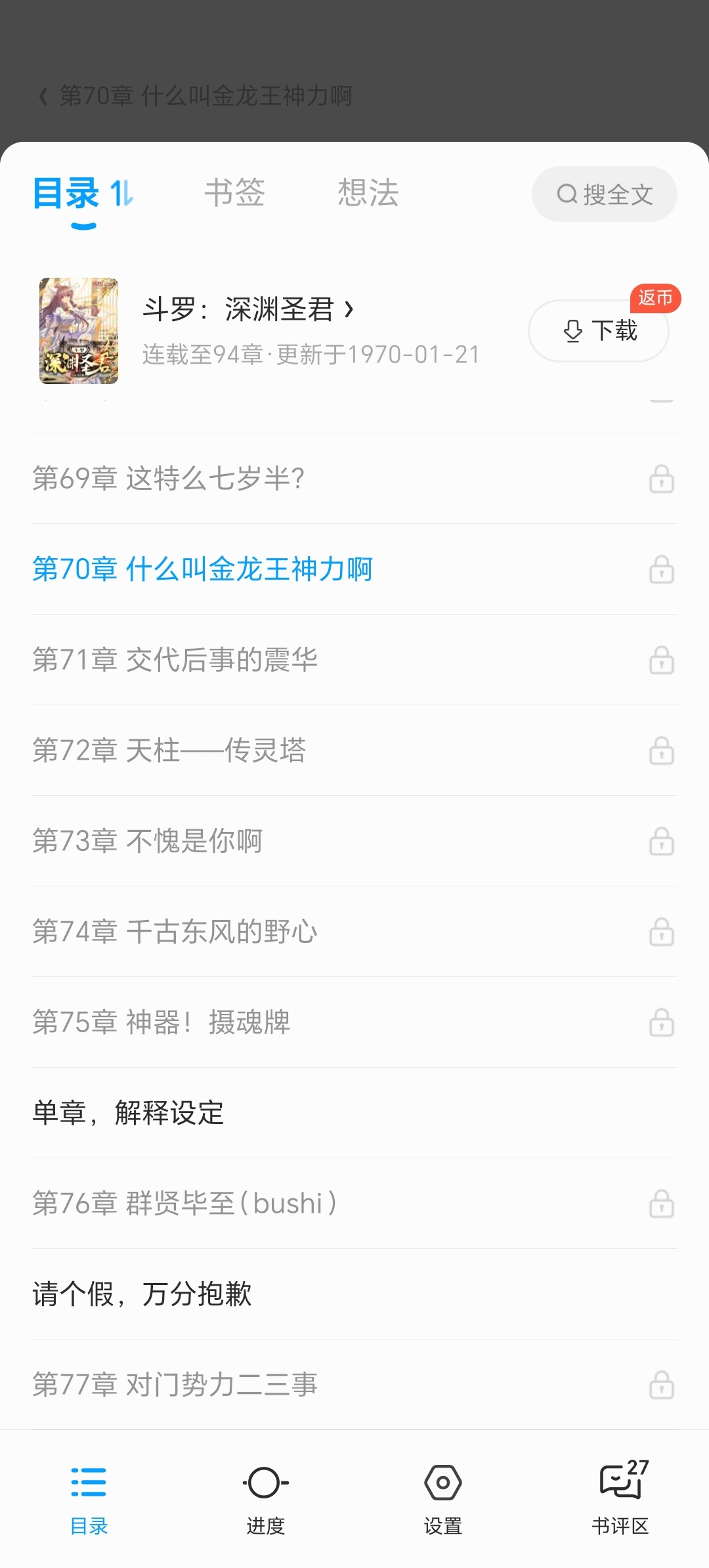Open chapter 第70章 什么叫金龙王神力啊
709x1568 pixels.
coord(202,569)
